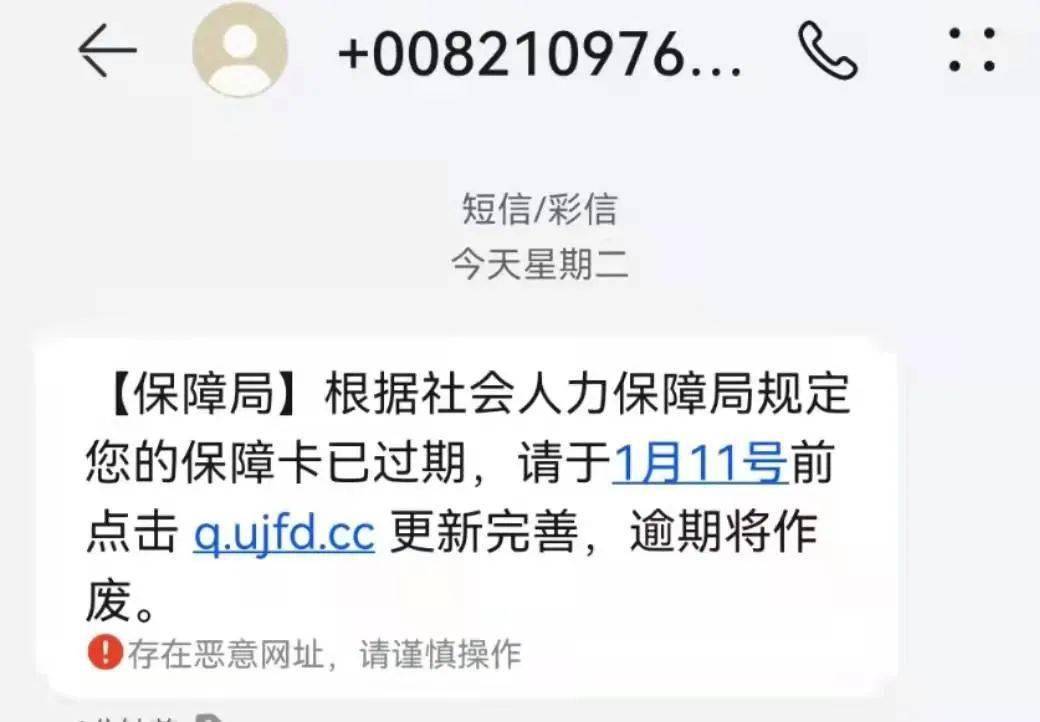Screen dimensions: 1040x722
Task: Tap the q.ujfd.cc link in the message
Action: [284, 531]
